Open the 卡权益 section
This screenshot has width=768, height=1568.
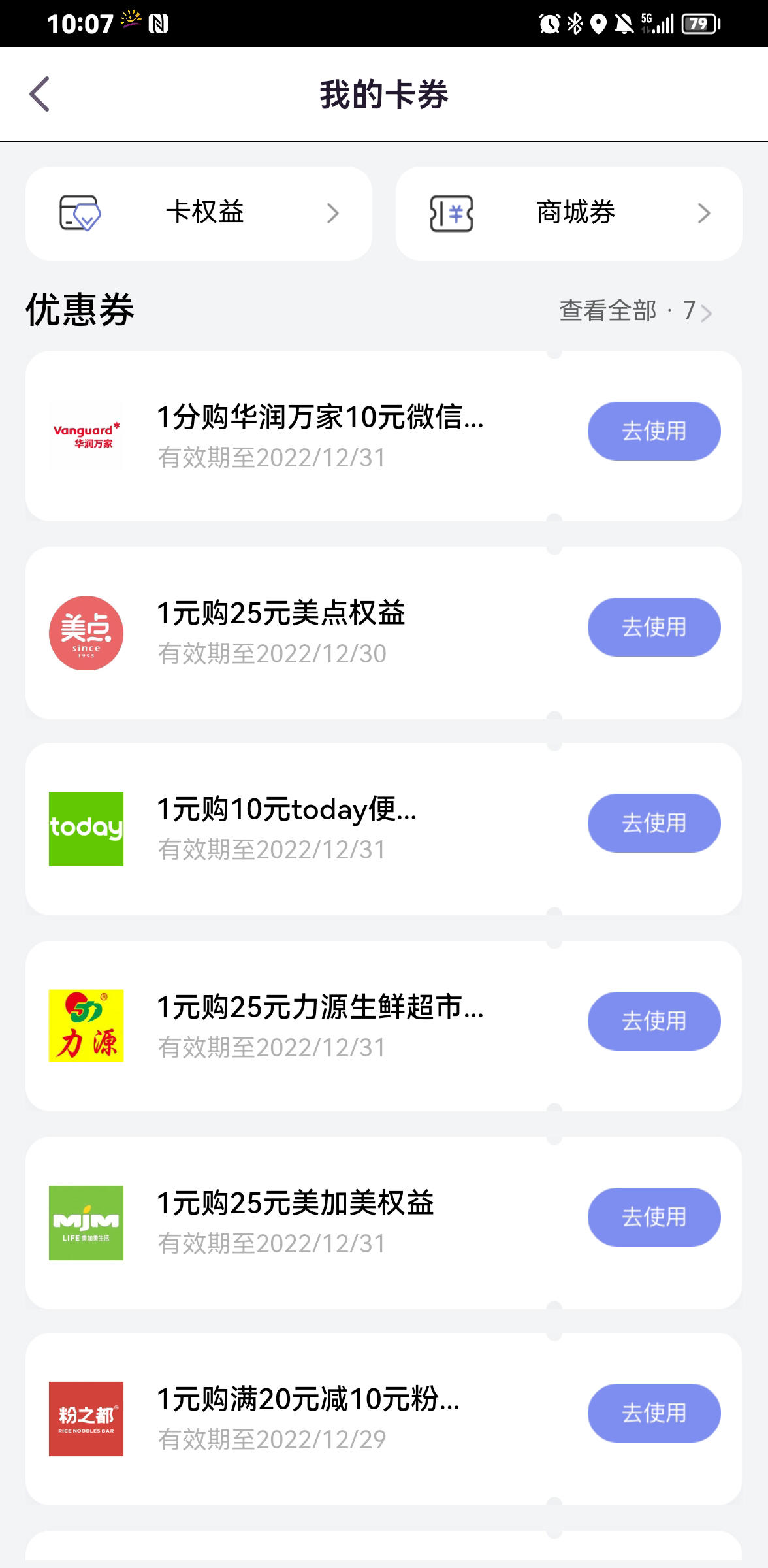[199, 213]
